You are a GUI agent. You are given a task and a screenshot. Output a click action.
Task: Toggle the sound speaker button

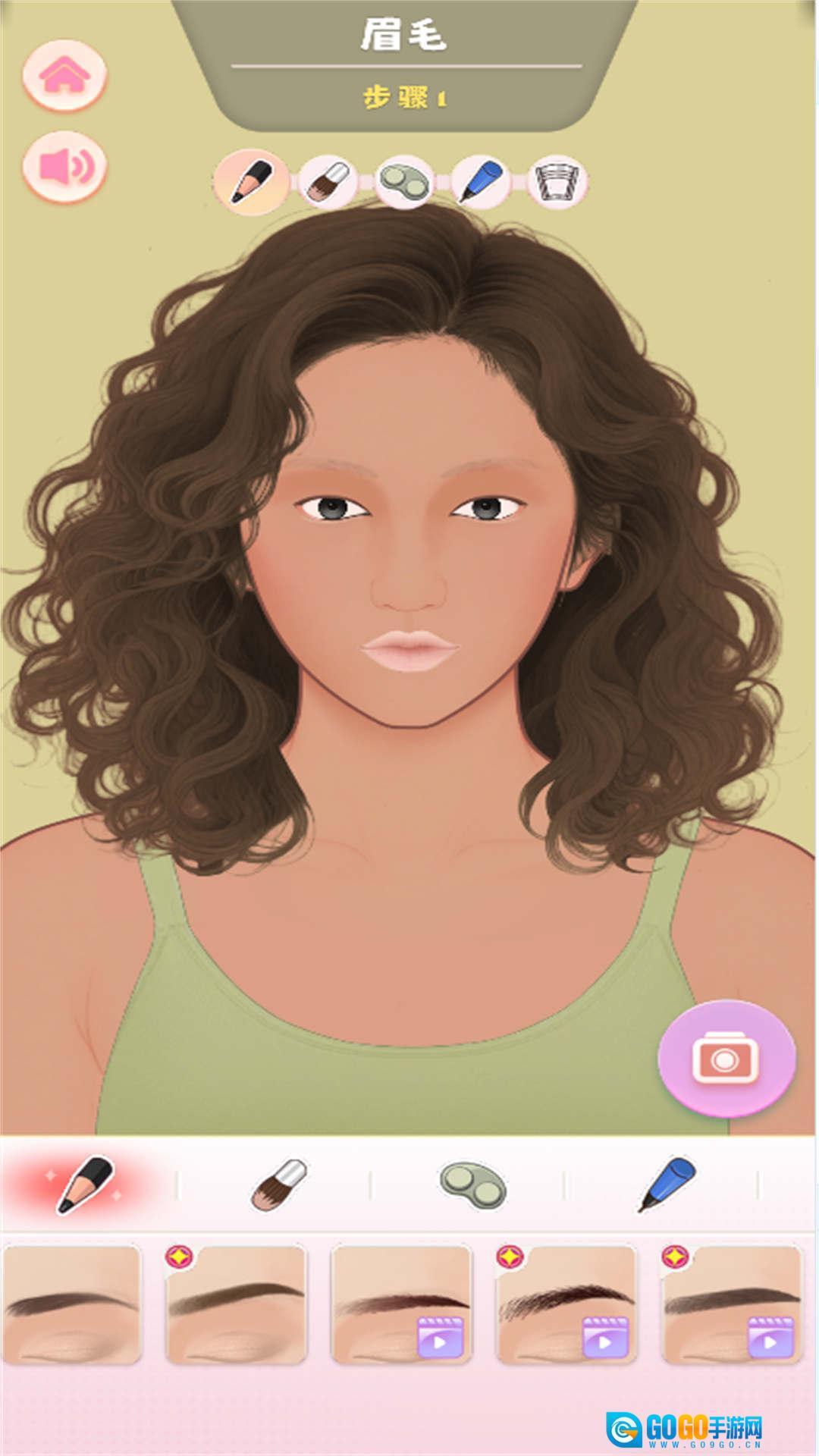point(64,167)
